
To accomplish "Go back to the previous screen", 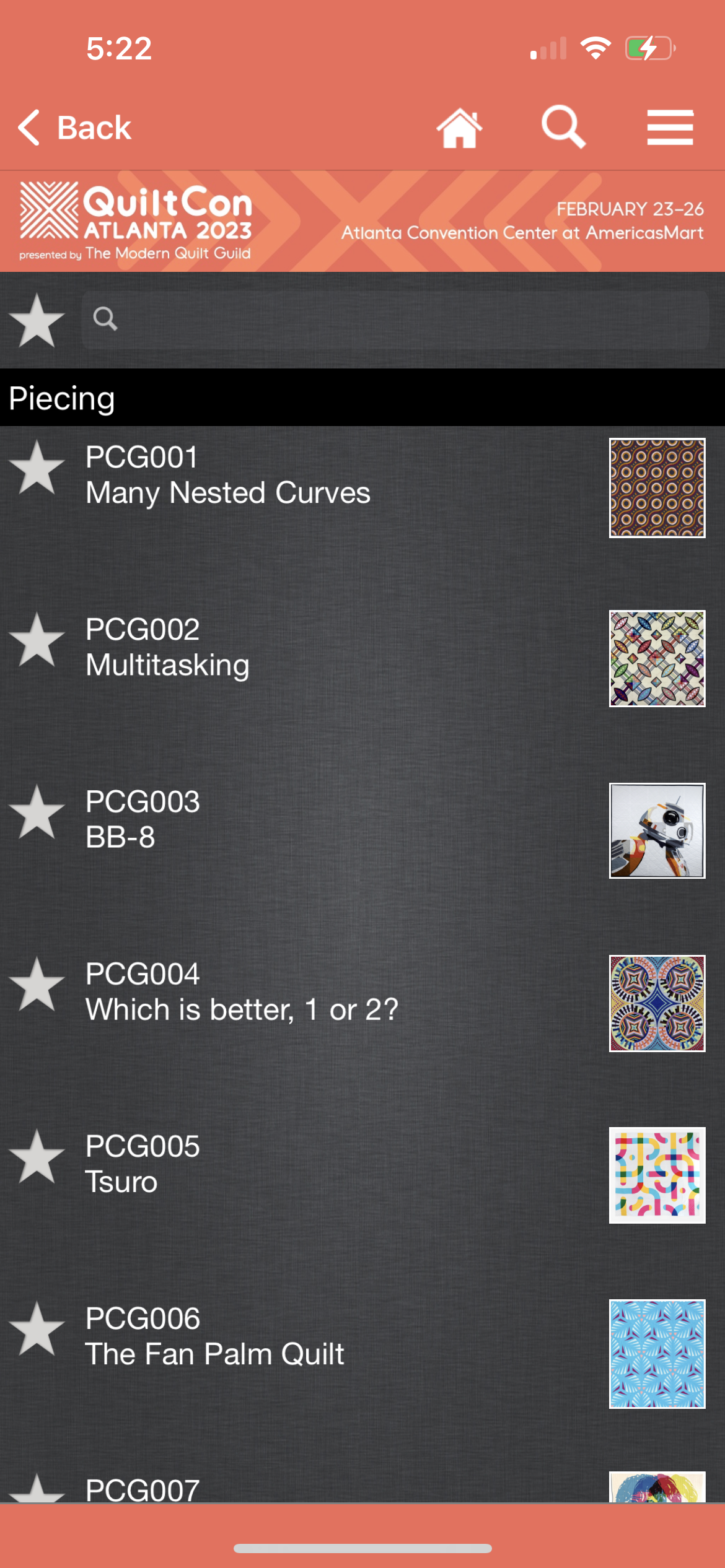I will 74,128.
